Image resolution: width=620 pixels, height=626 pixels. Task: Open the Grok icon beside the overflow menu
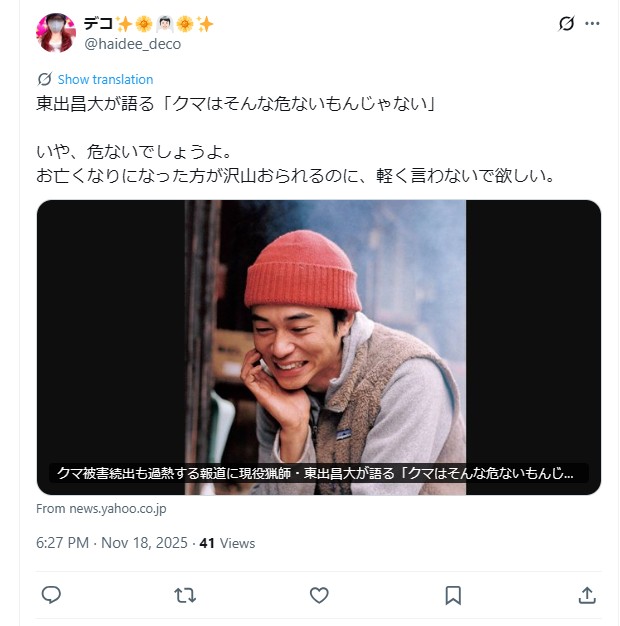click(x=566, y=23)
